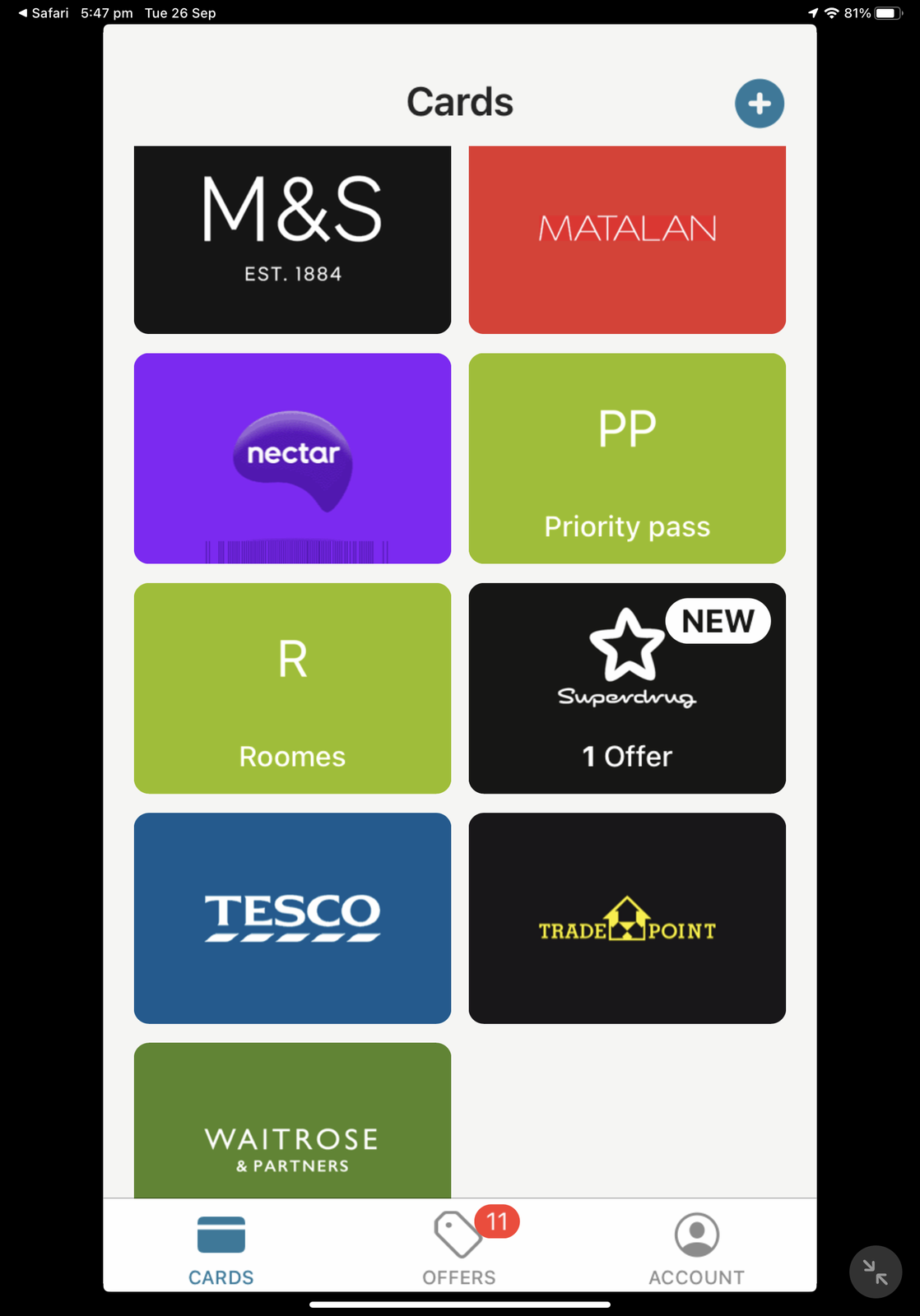
Task: Add a new loyalty card
Action: coord(759,104)
